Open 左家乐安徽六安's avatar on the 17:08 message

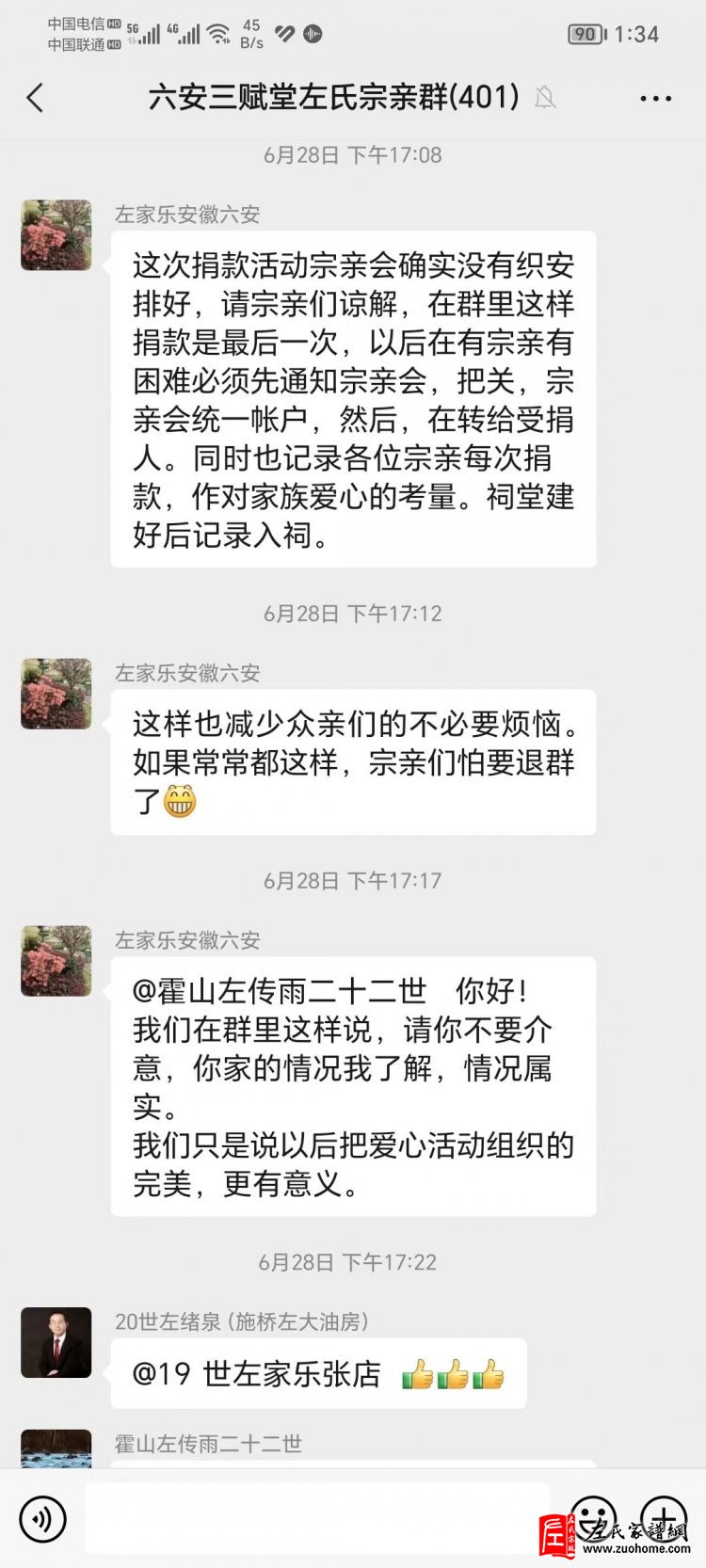click(56, 234)
